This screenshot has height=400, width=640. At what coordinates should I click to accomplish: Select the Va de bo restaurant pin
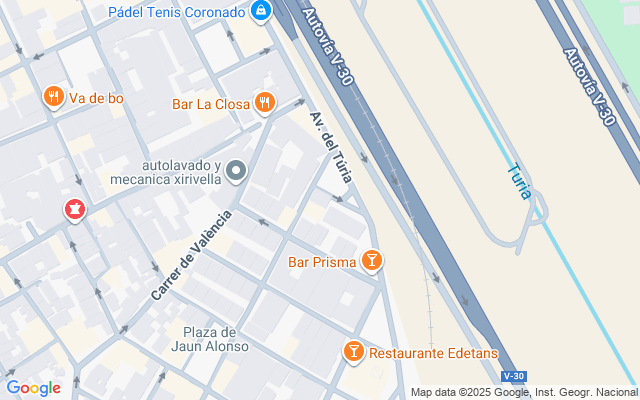click(54, 97)
